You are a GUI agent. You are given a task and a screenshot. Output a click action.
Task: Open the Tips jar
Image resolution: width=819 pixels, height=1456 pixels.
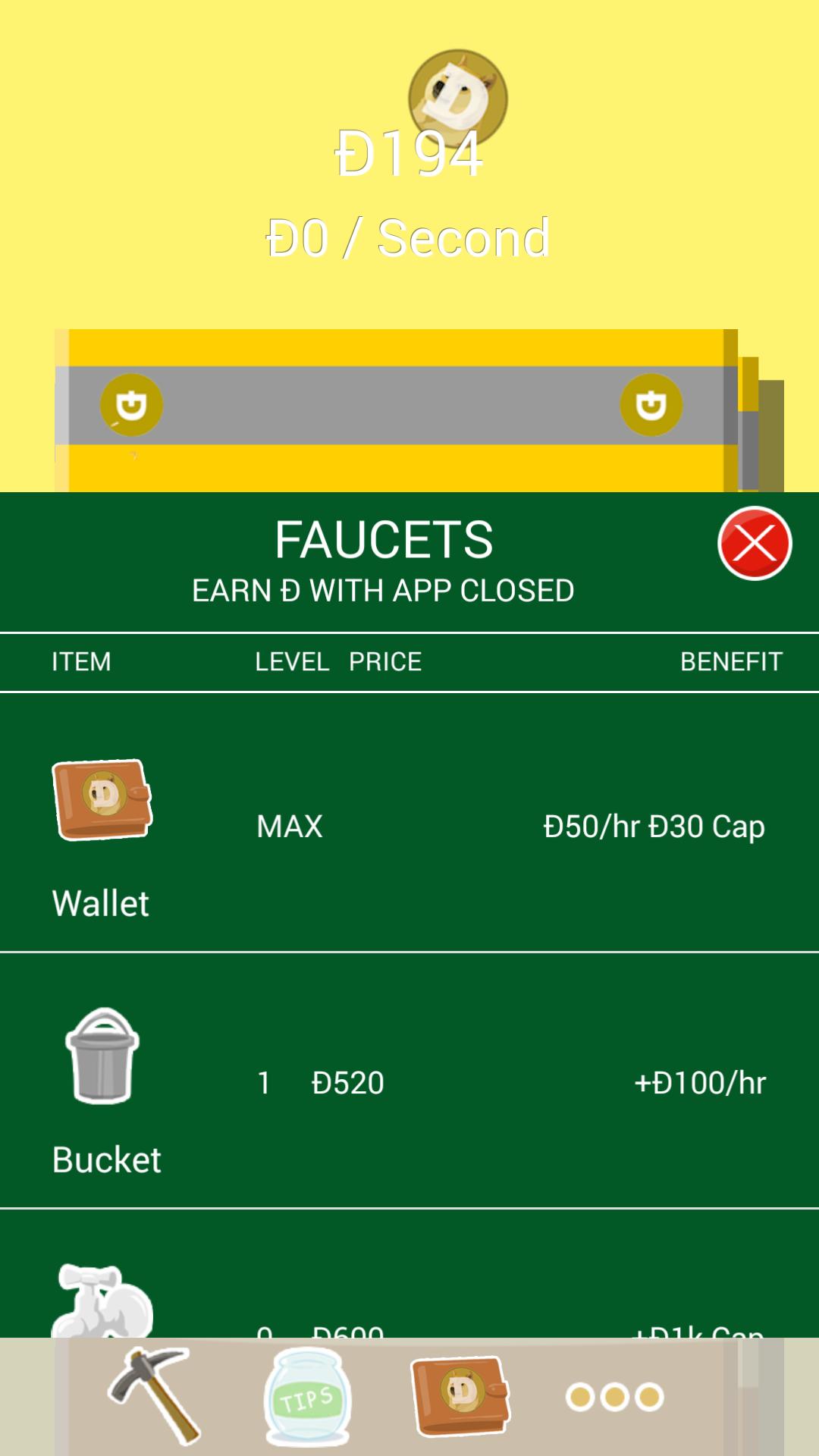pos(307,1396)
